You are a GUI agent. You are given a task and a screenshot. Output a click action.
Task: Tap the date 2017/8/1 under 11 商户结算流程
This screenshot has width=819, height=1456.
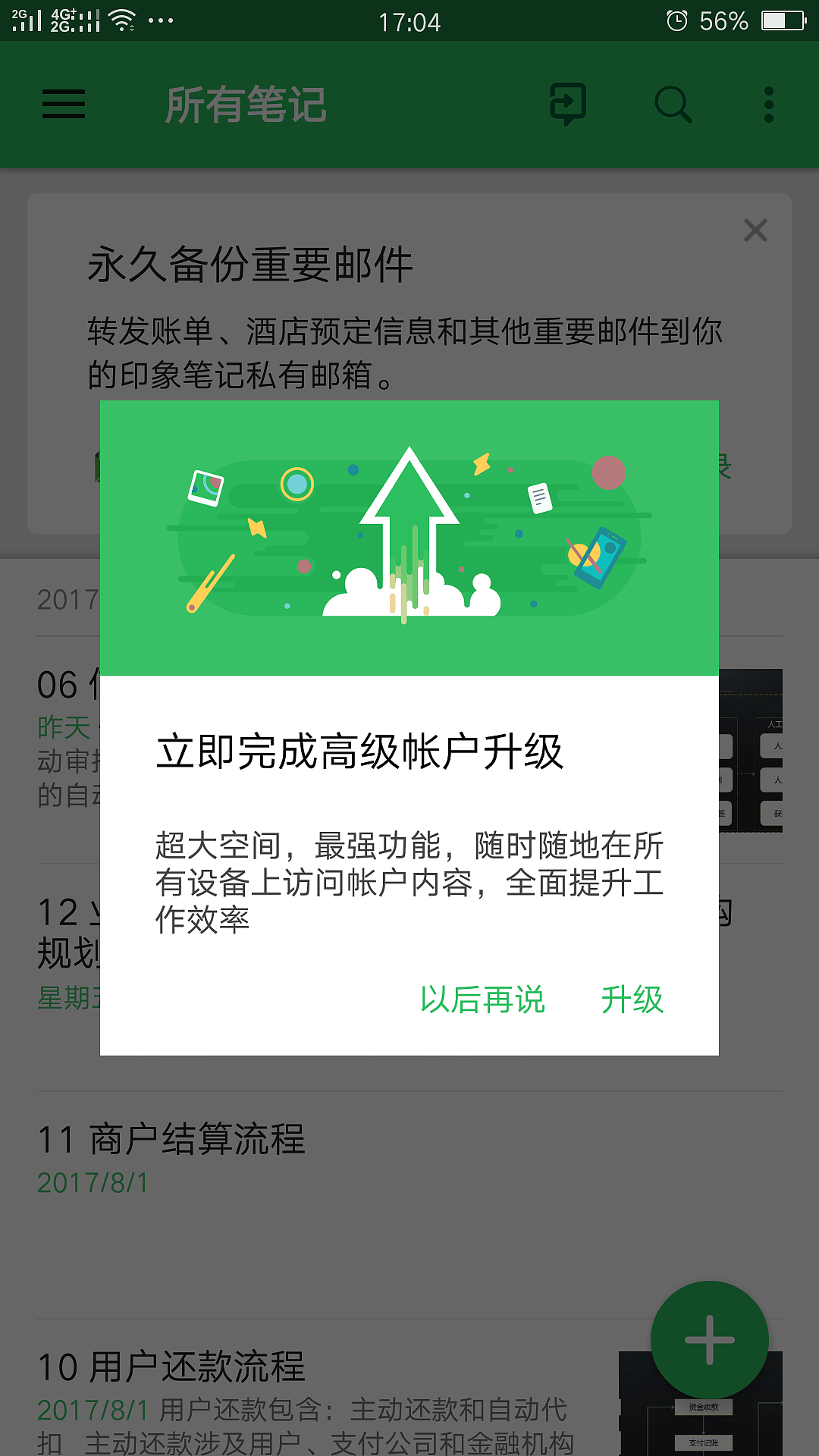(x=94, y=1181)
